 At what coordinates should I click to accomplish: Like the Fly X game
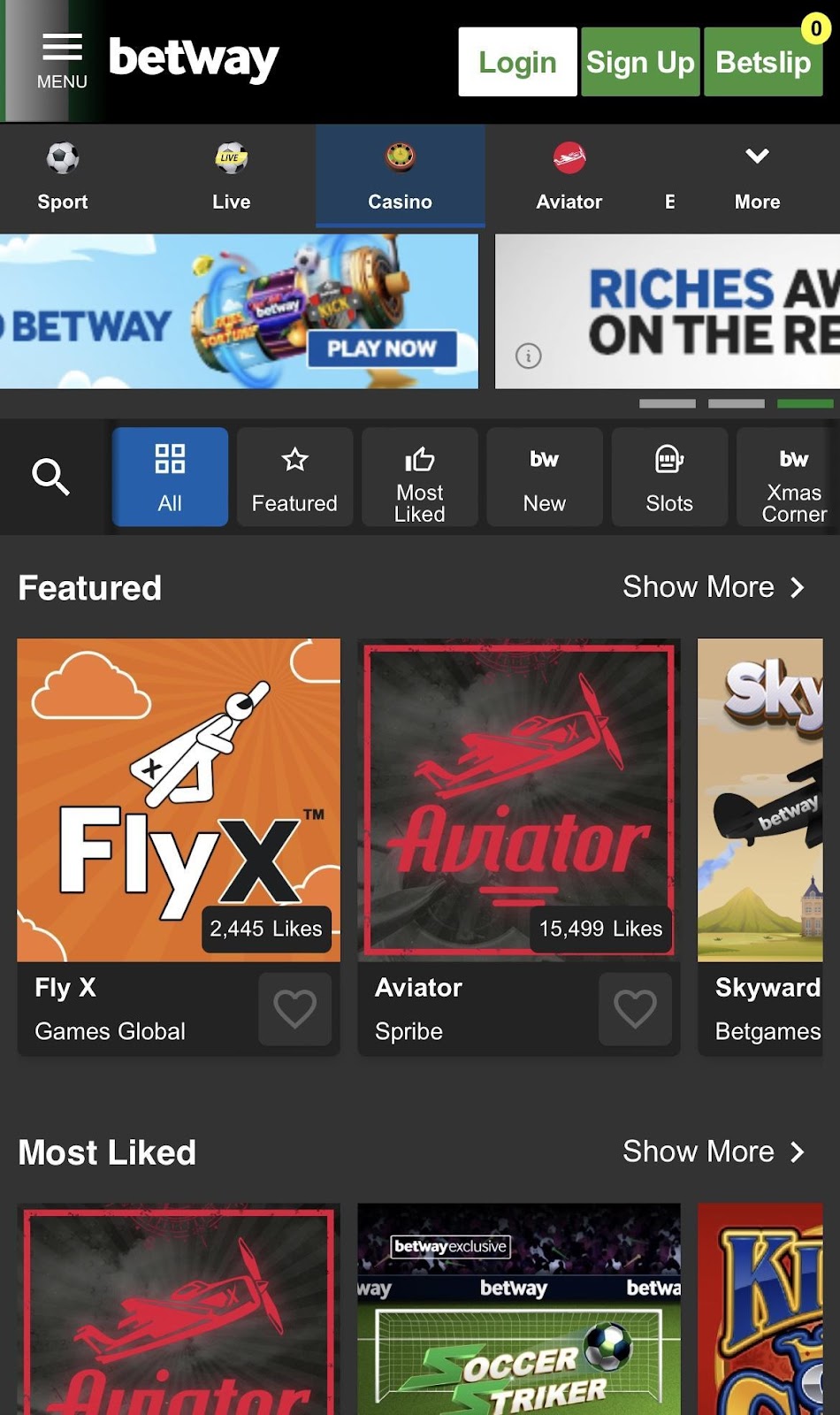click(294, 1009)
